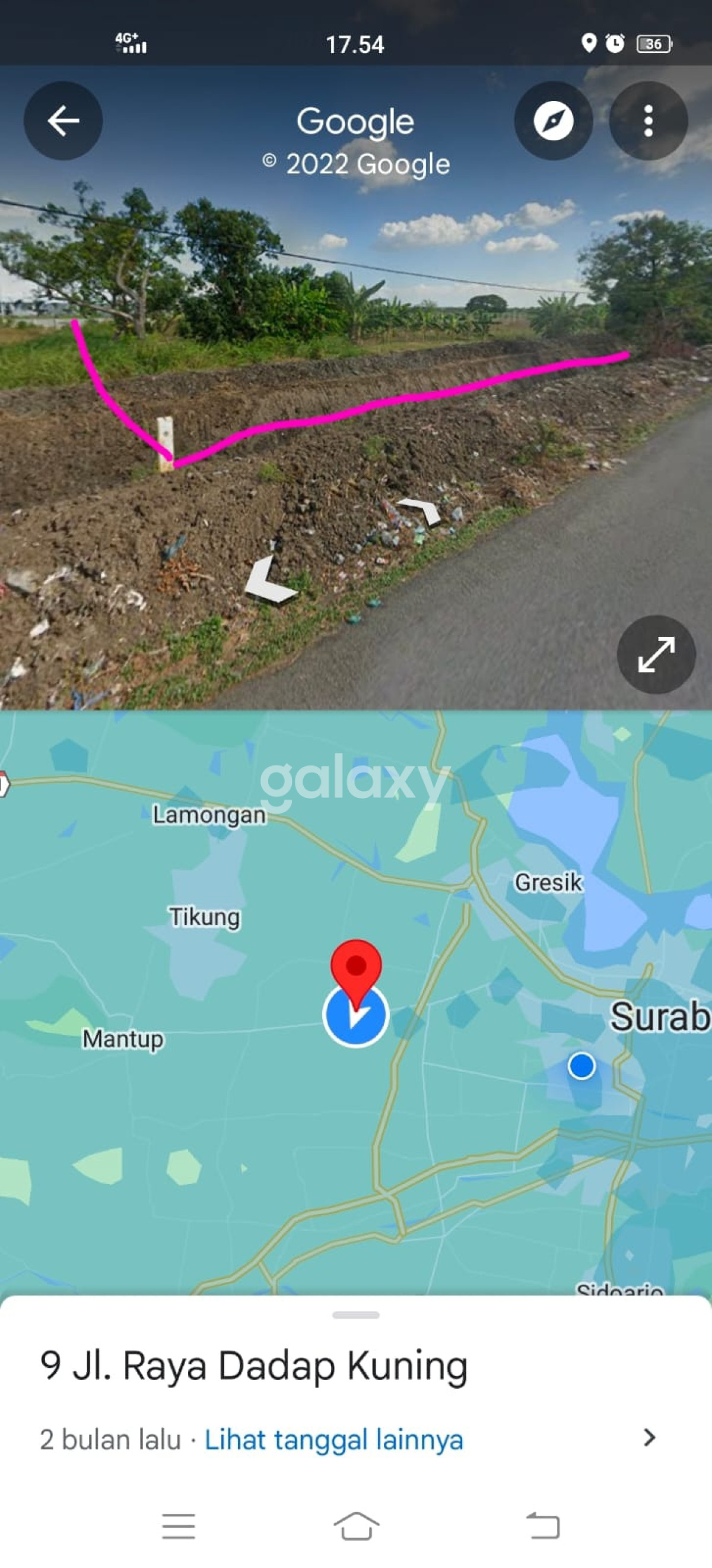Tap the bottom sheet drag handle

[x=356, y=1315]
